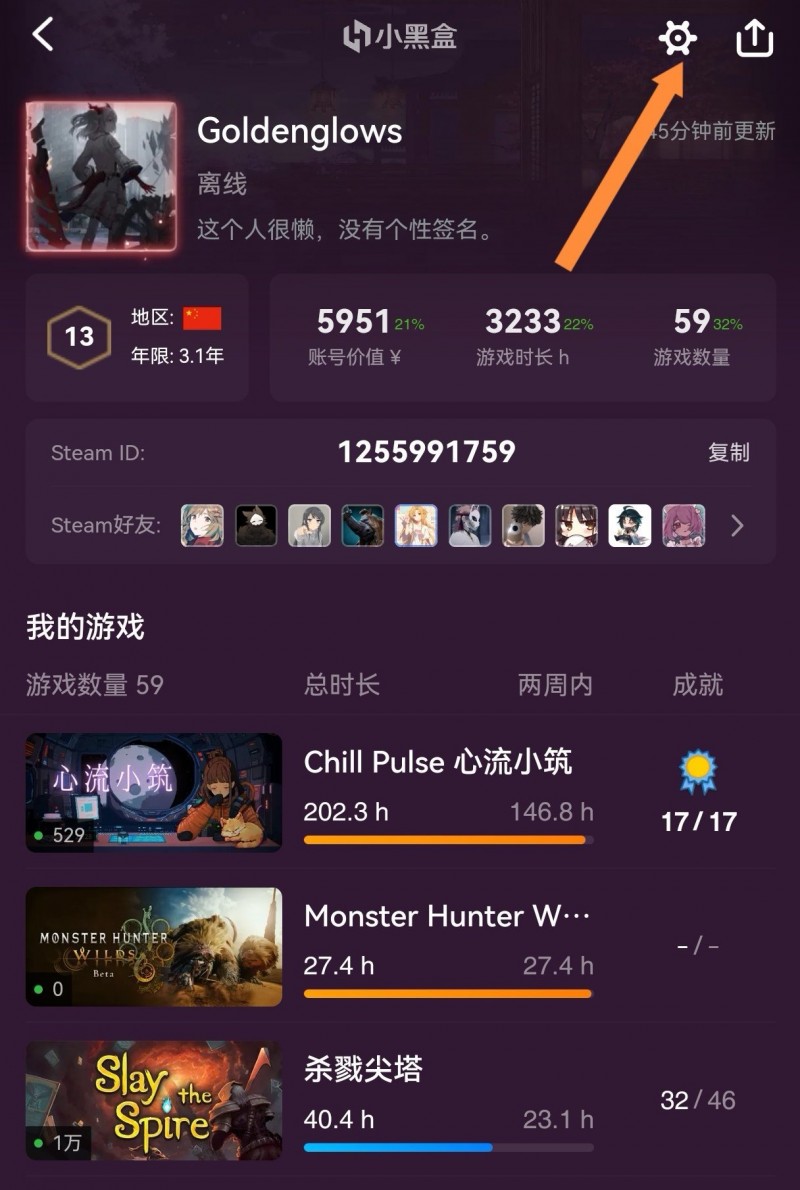
Task: Sort games by 两周内 playtime
Action: click(x=555, y=685)
